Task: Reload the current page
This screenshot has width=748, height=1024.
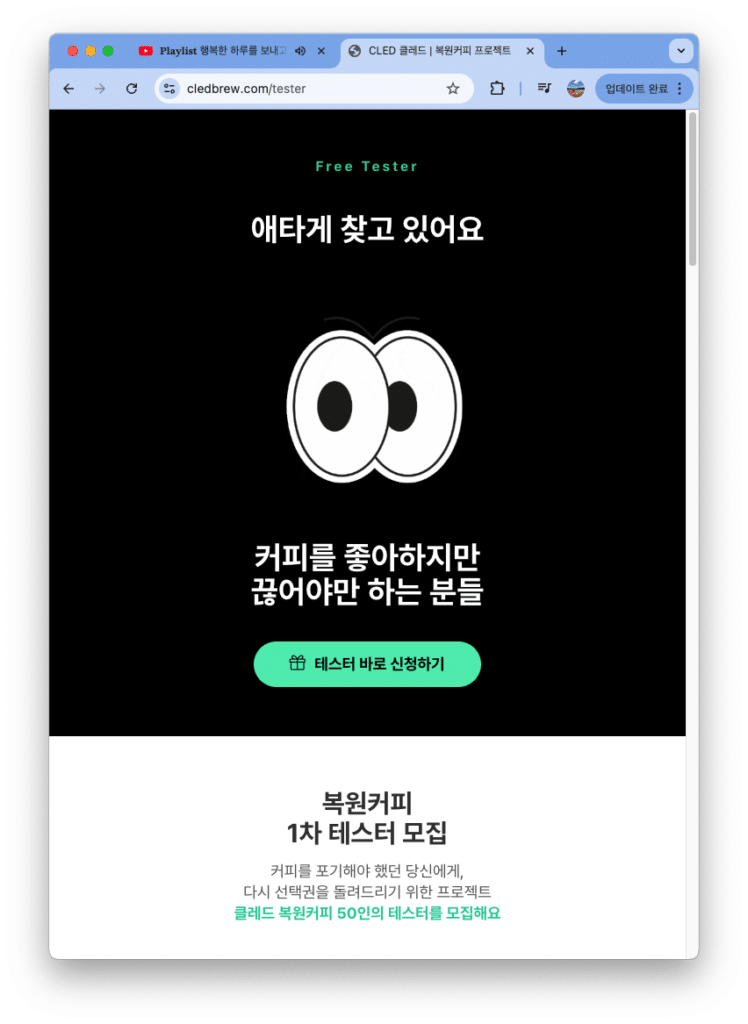Action: coord(131,89)
